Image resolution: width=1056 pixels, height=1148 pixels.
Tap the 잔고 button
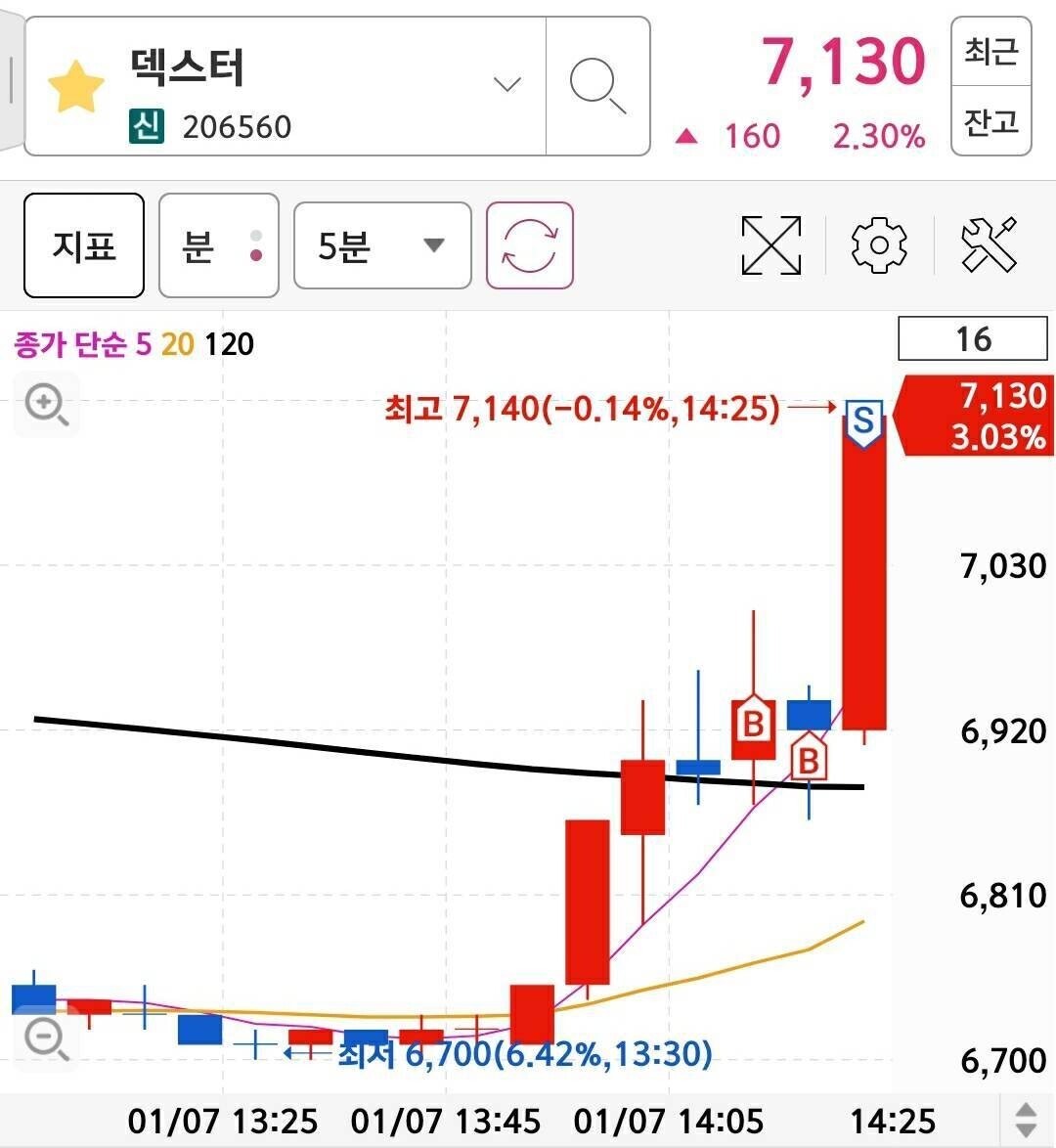coord(990,121)
